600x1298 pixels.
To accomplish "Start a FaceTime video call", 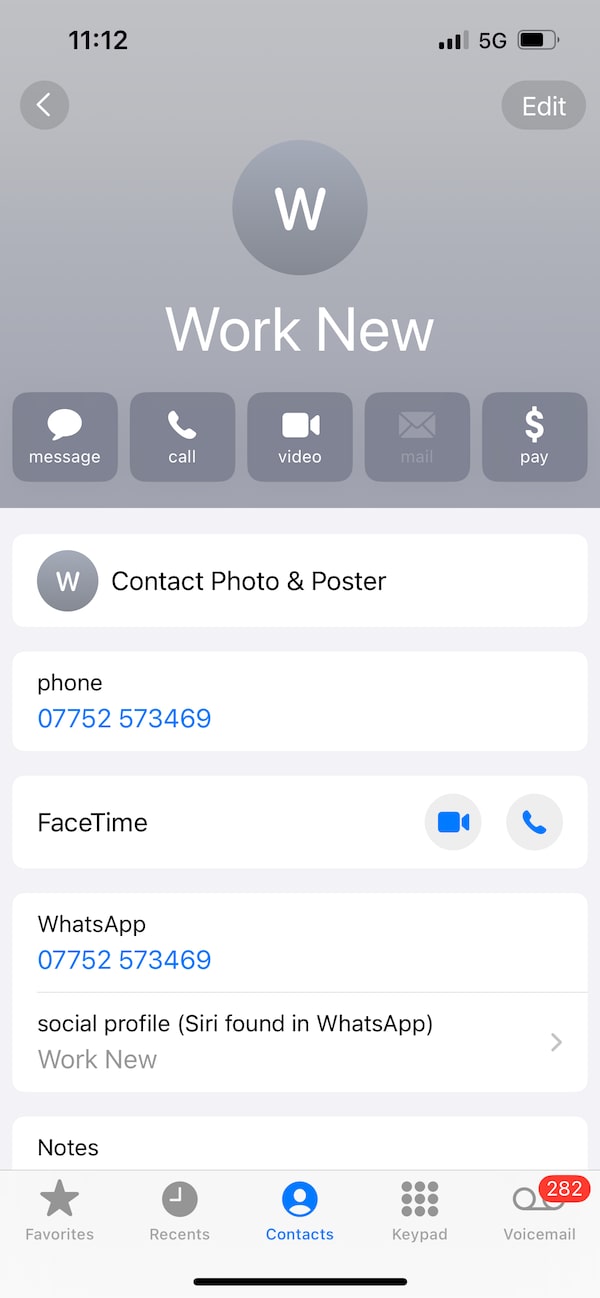I will [453, 822].
